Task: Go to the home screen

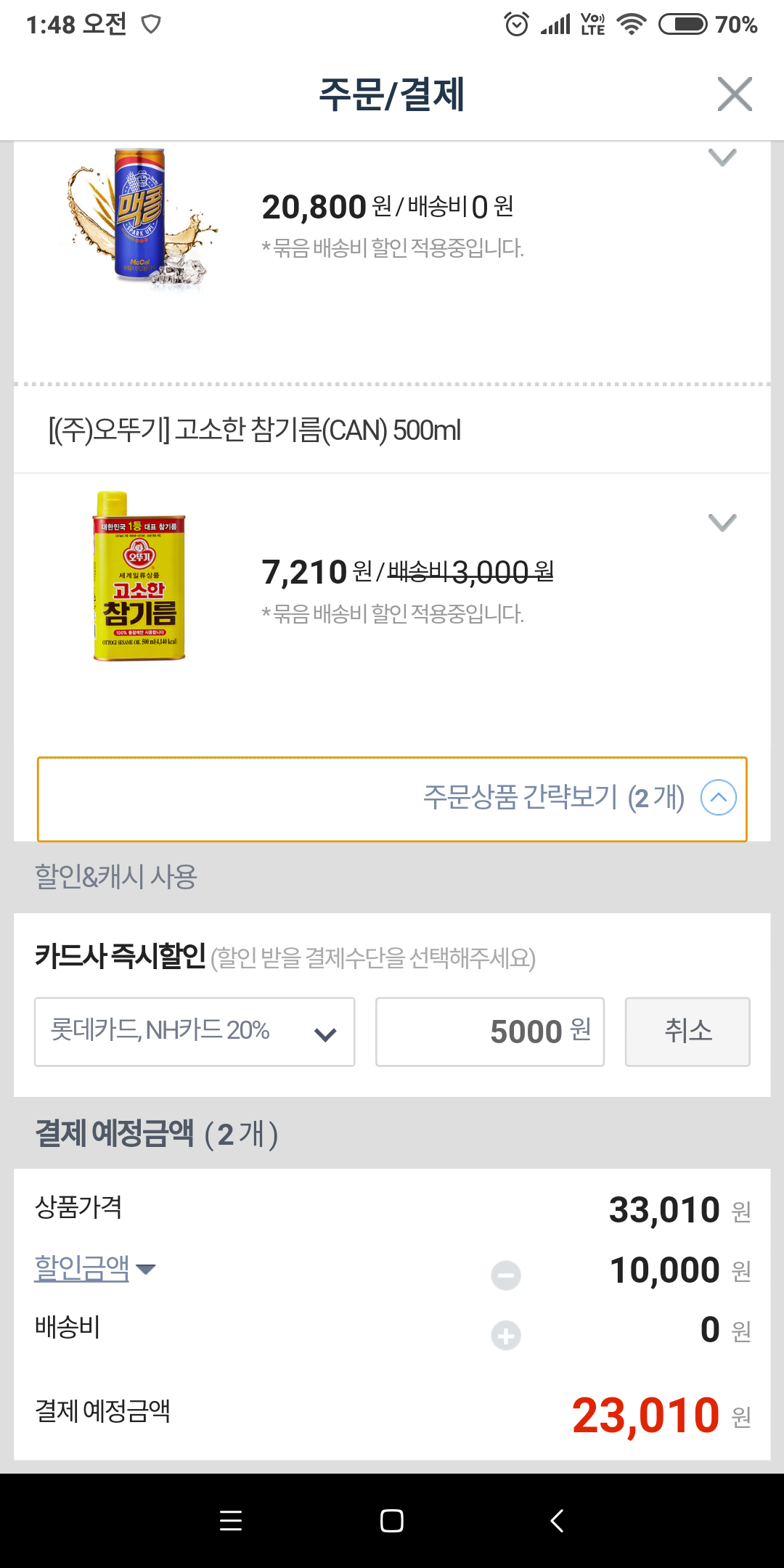Action: tap(392, 1520)
